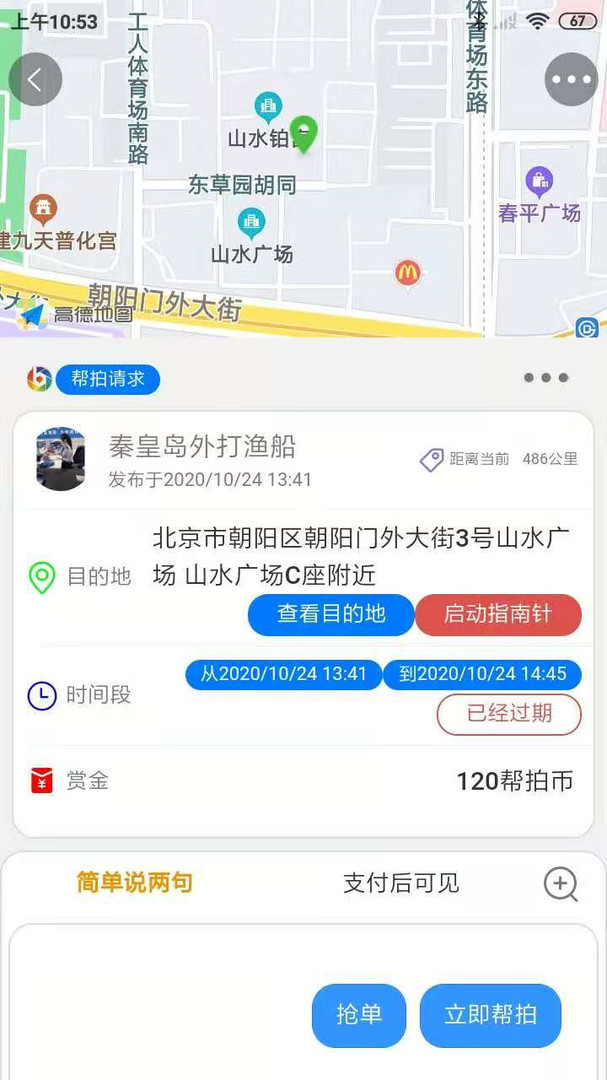Screen dimensions: 607x1080
Task: Tap the magnifier zoom-in icon
Action: [561, 883]
